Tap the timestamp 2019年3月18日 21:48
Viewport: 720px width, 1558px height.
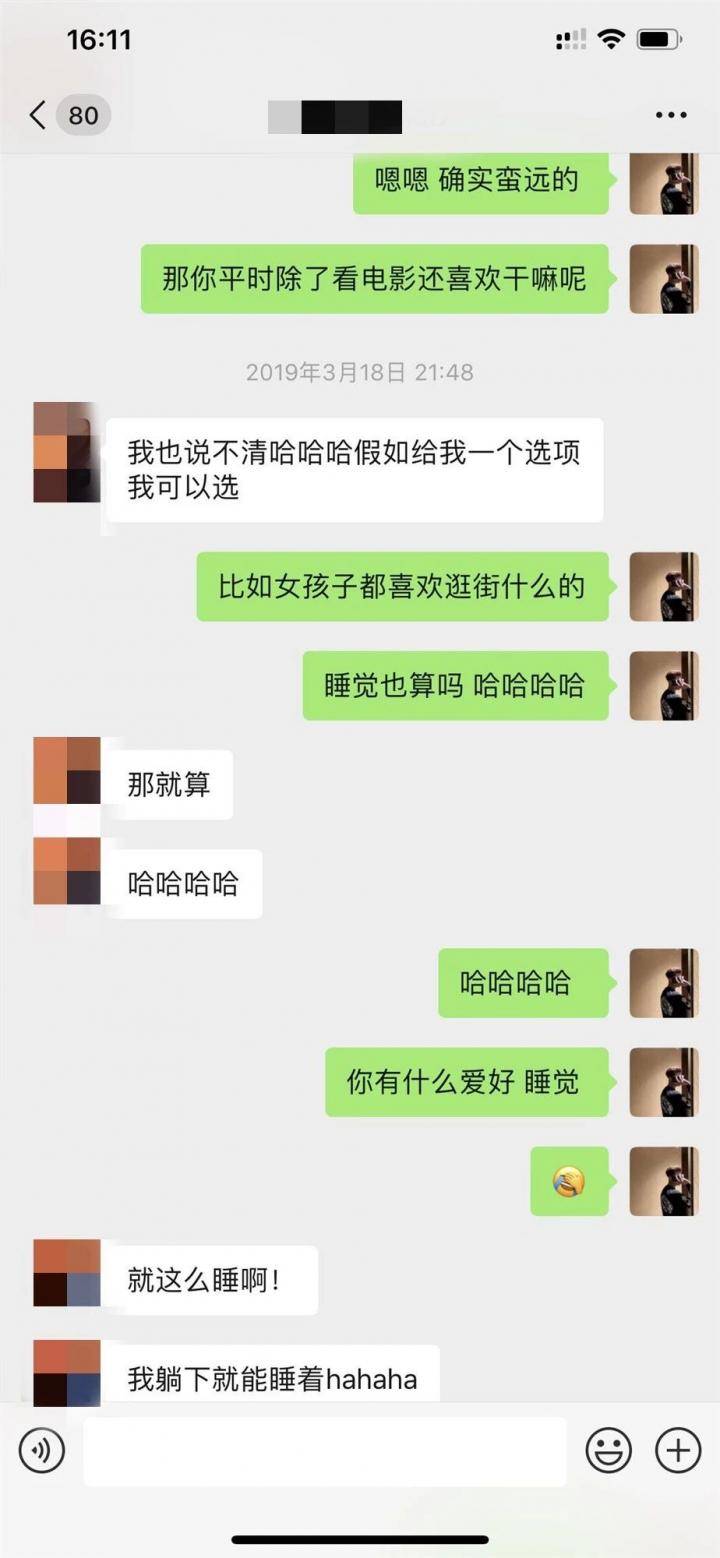click(x=359, y=373)
